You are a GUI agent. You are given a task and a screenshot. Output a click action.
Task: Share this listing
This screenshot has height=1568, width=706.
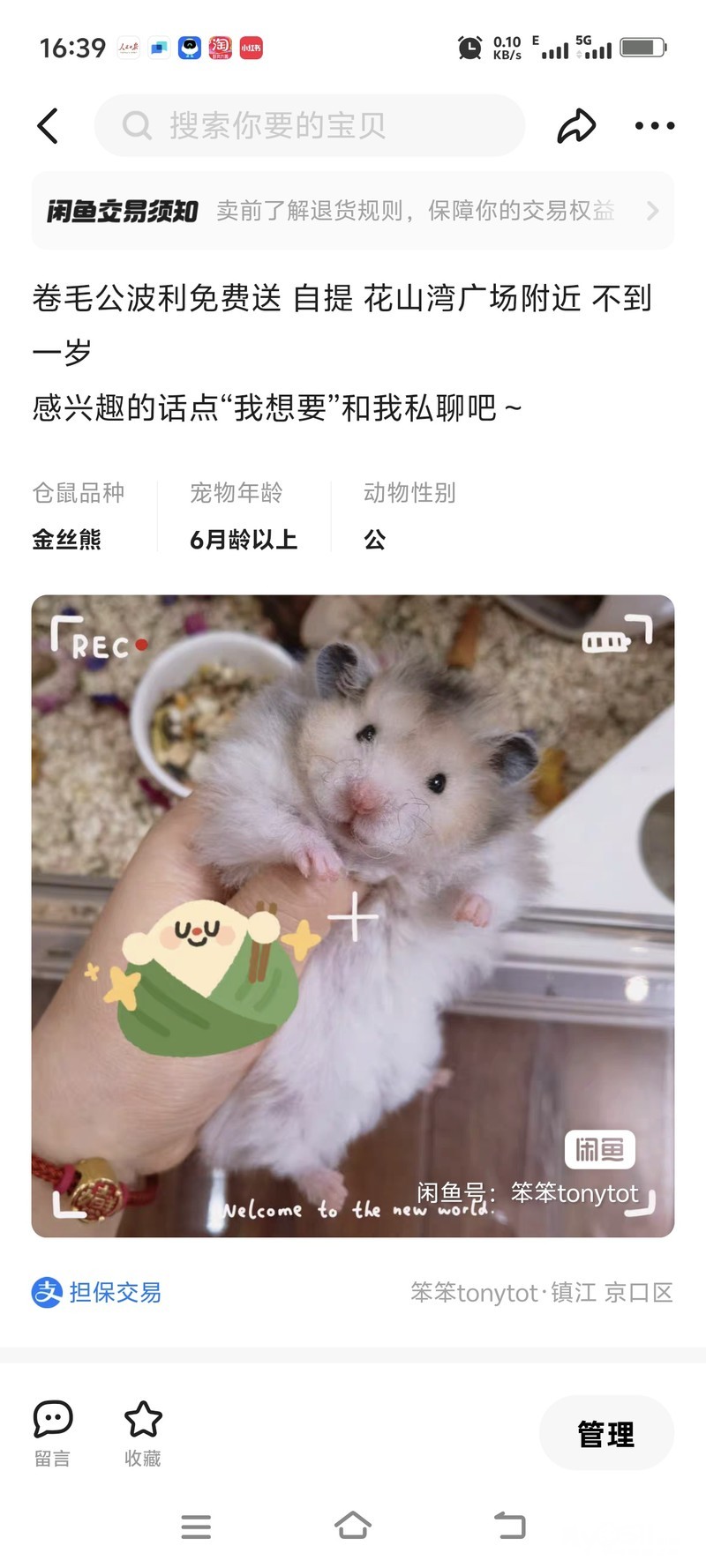[x=576, y=126]
